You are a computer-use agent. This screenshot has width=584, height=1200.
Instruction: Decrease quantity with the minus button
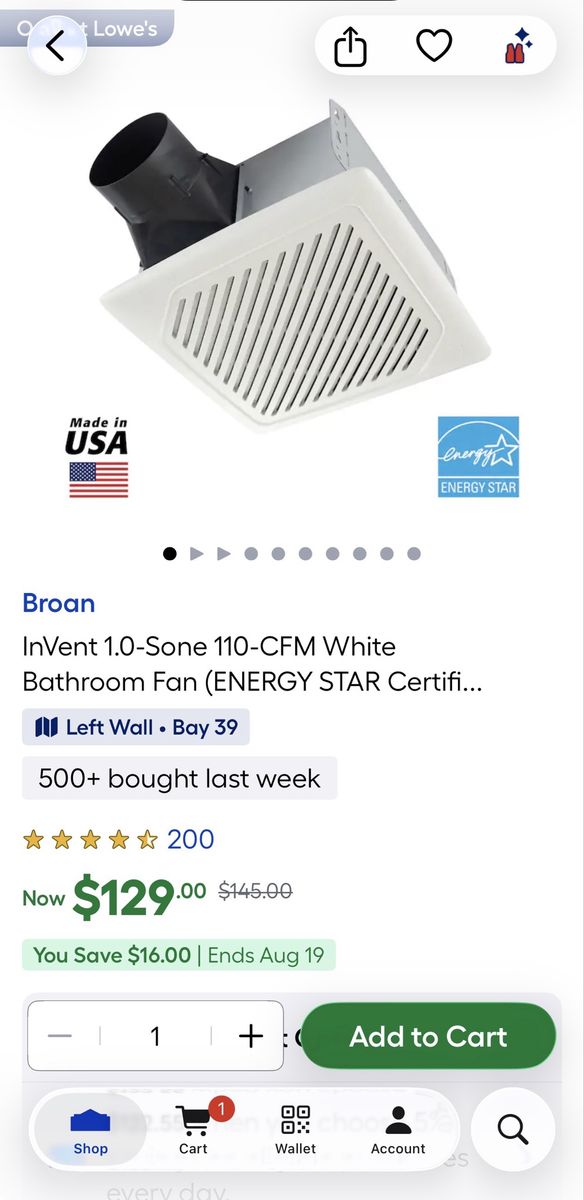[60, 1036]
